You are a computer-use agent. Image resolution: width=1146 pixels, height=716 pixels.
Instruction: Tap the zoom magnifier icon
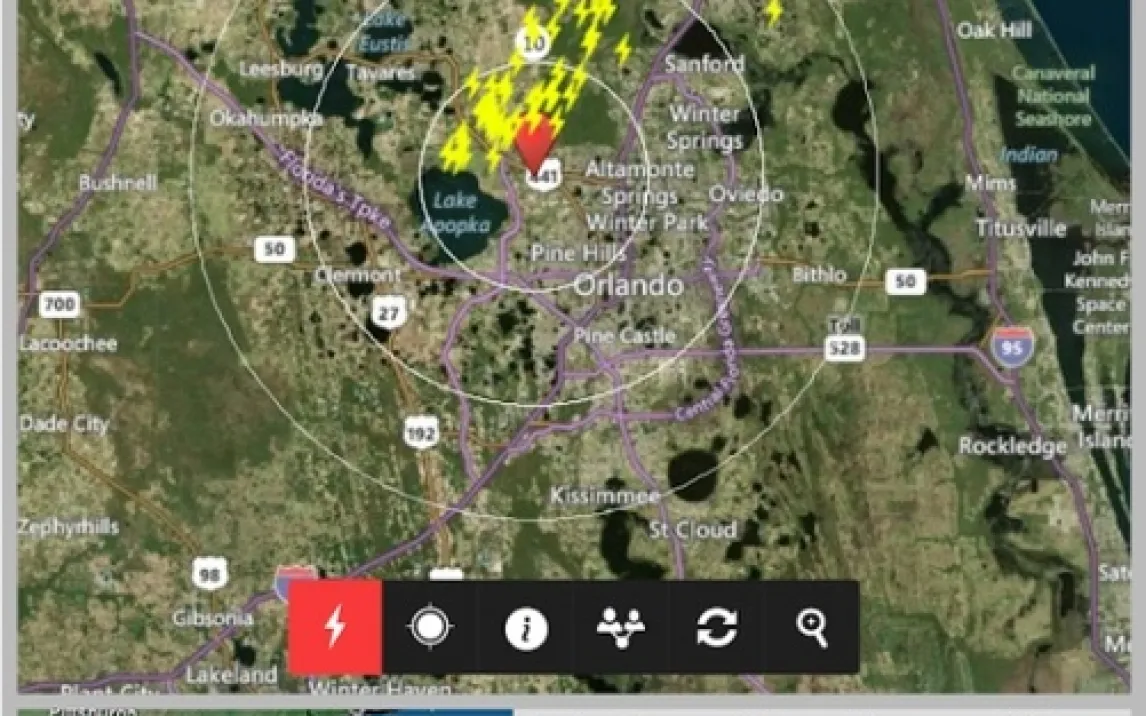point(811,628)
